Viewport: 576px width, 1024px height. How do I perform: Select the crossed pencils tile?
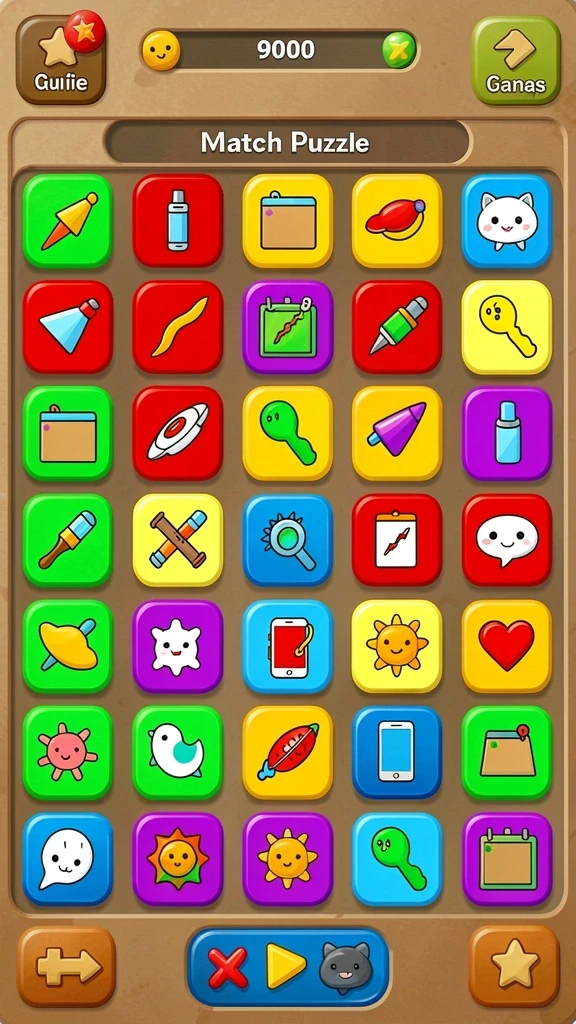click(x=178, y=539)
